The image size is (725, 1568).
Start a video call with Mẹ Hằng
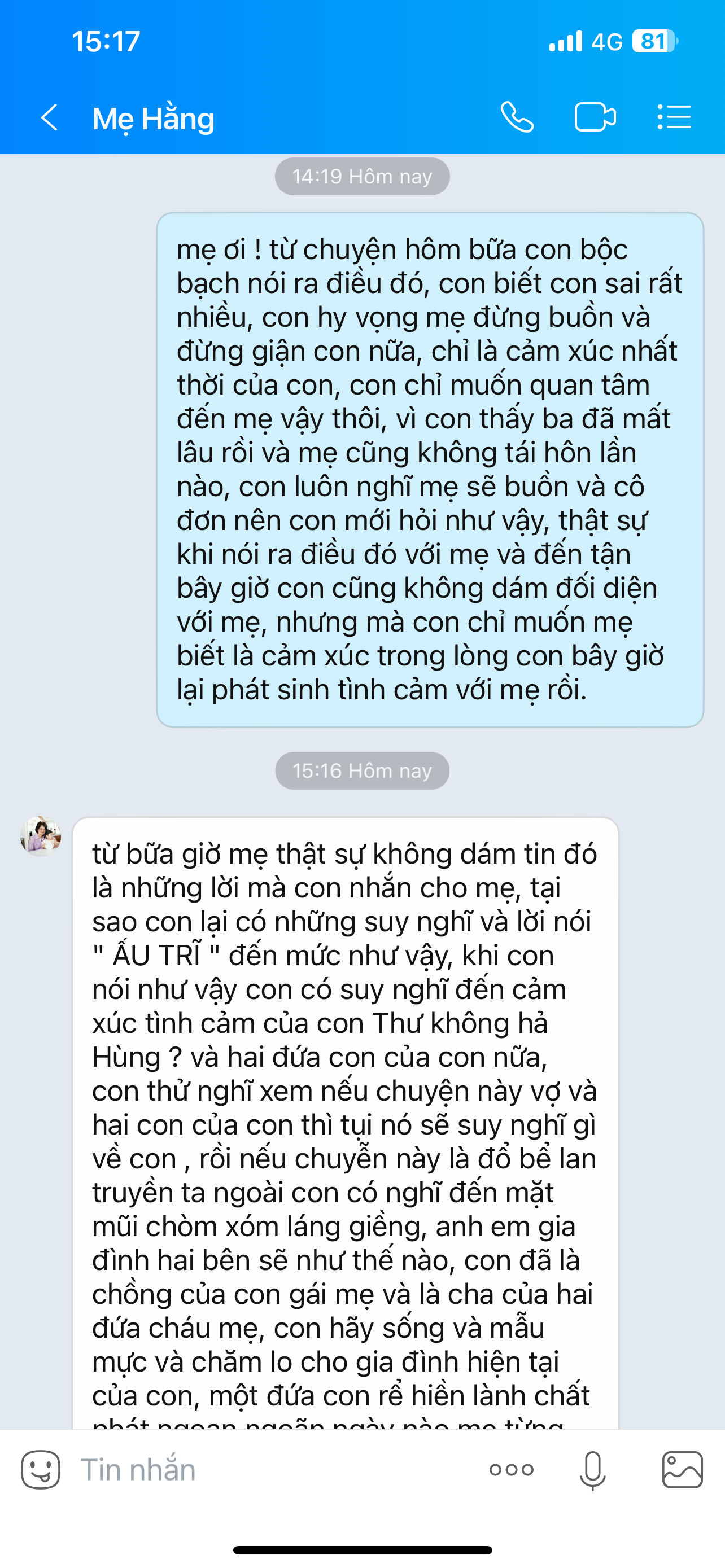[x=595, y=117]
